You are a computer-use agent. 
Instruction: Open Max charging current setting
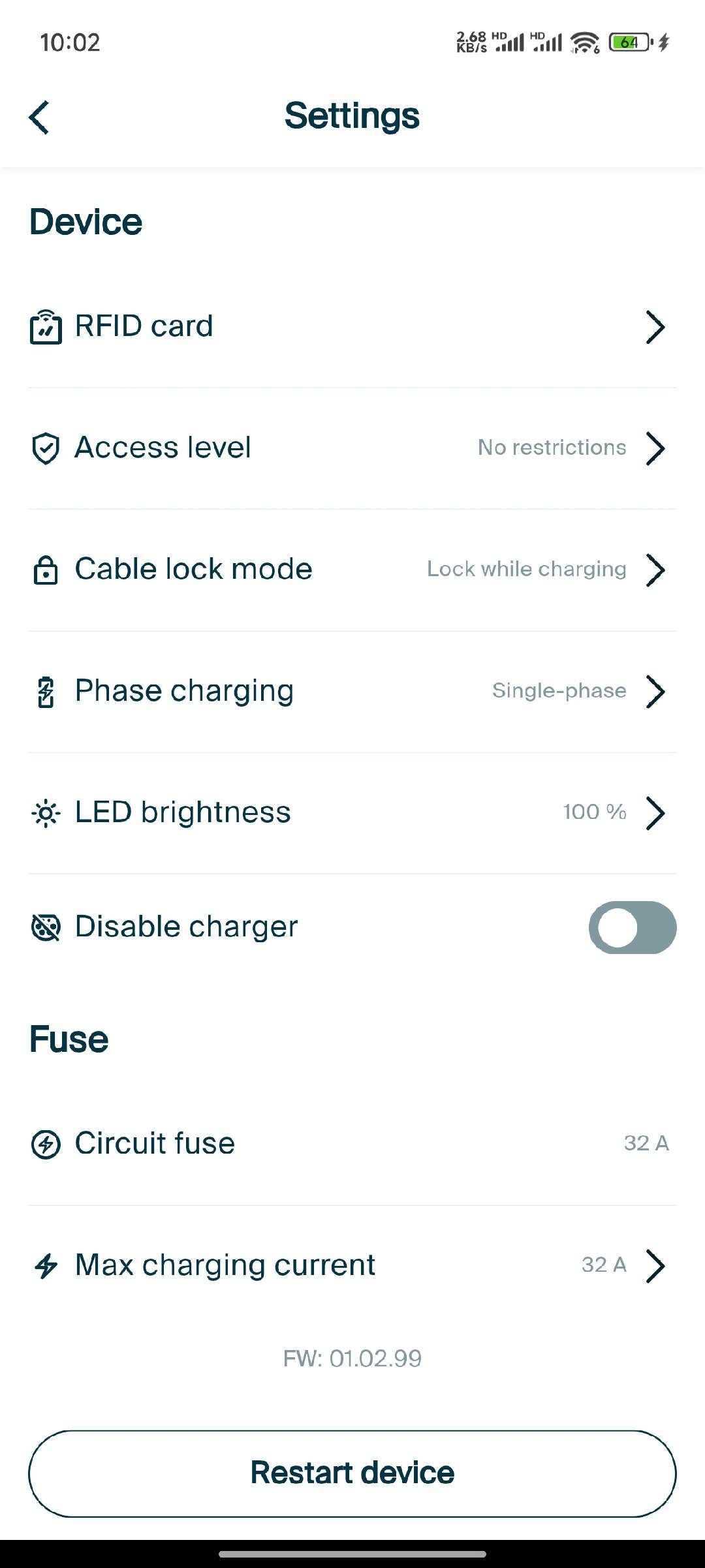pos(352,1265)
